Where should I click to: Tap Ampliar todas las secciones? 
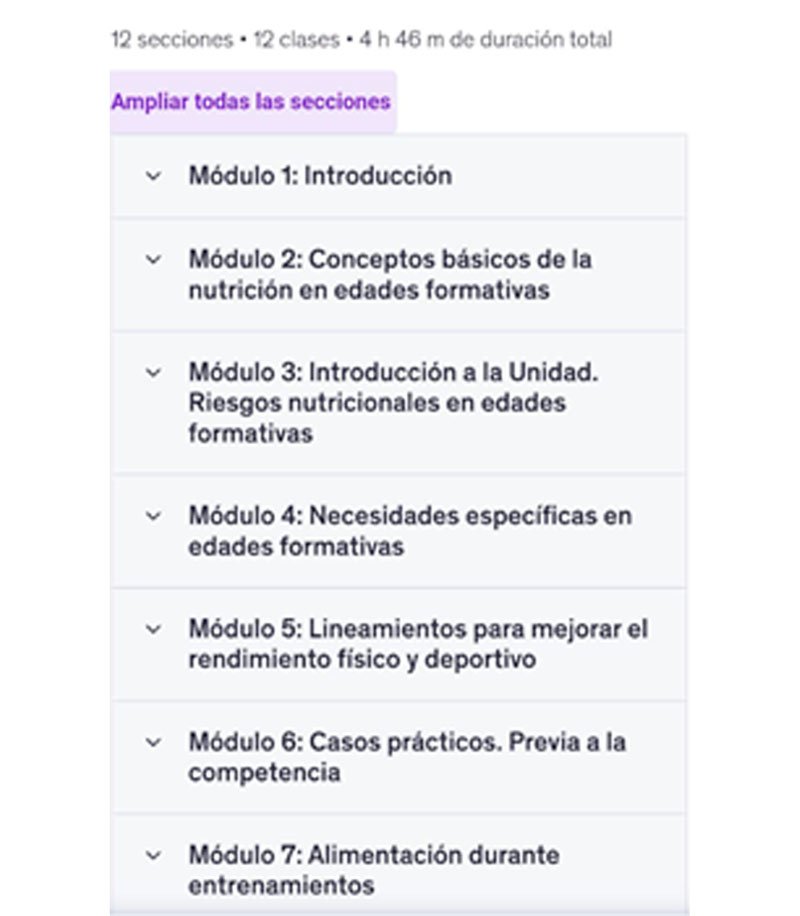click(x=251, y=102)
